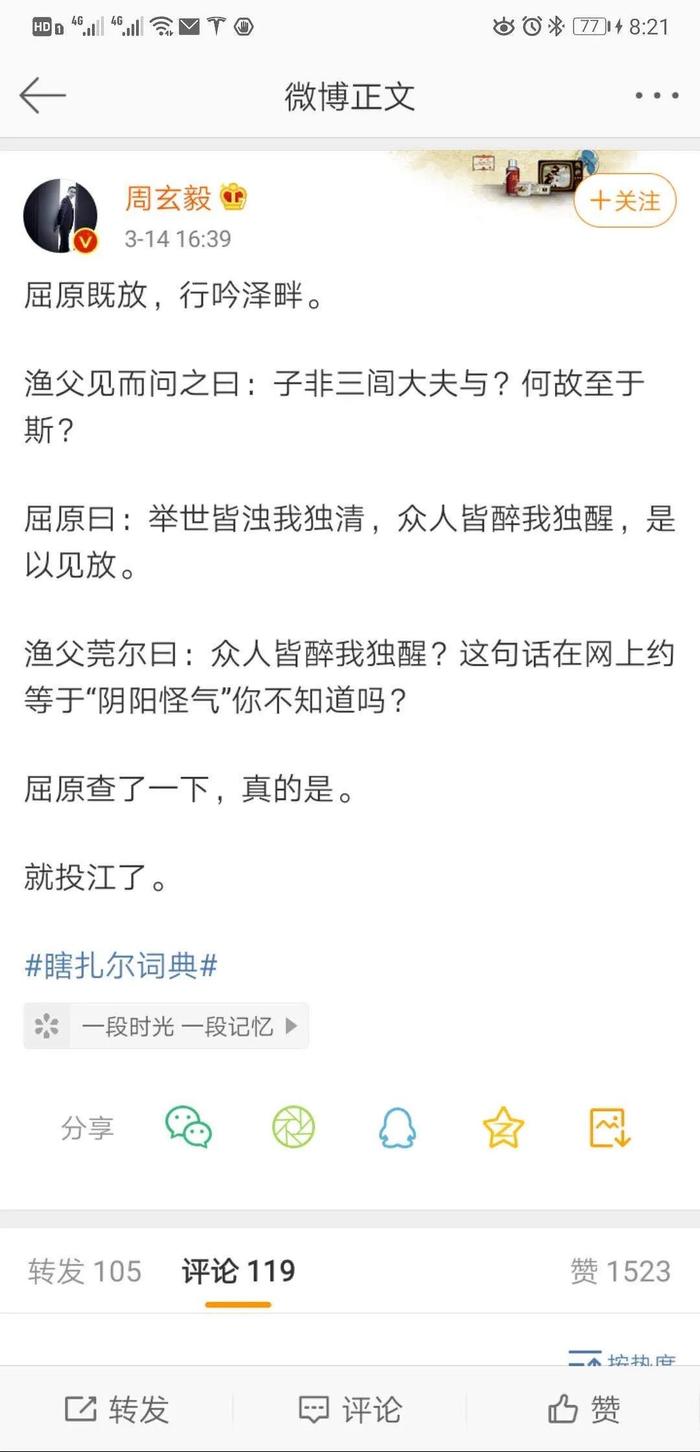Share the post to WeChat Moments
This screenshot has height=1452, width=700.
point(294,1128)
